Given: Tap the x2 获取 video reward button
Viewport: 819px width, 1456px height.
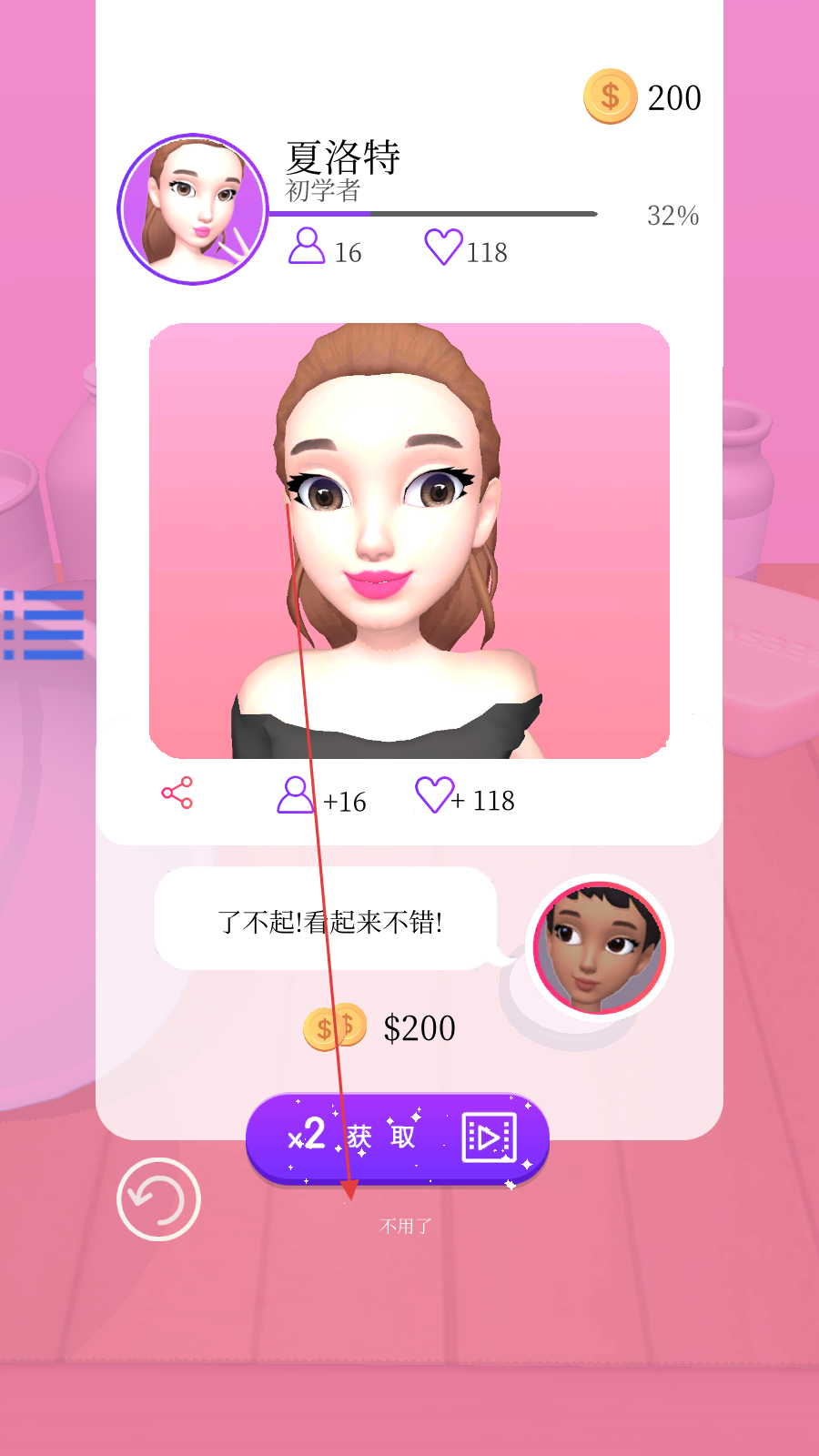Looking at the screenshot, I should pos(398,1137).
